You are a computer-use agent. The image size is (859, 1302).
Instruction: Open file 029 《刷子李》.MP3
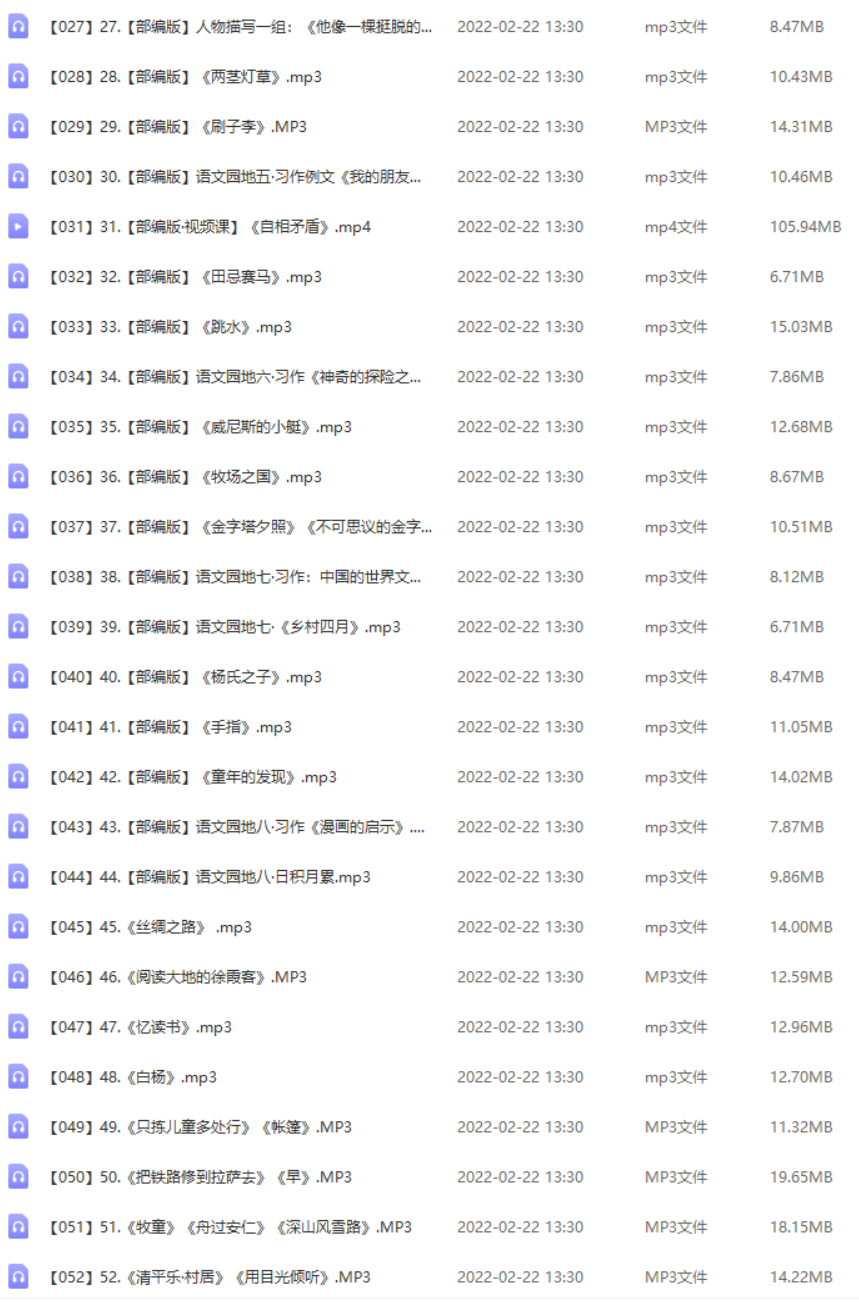pyautogui.click(x=177, y=127)
